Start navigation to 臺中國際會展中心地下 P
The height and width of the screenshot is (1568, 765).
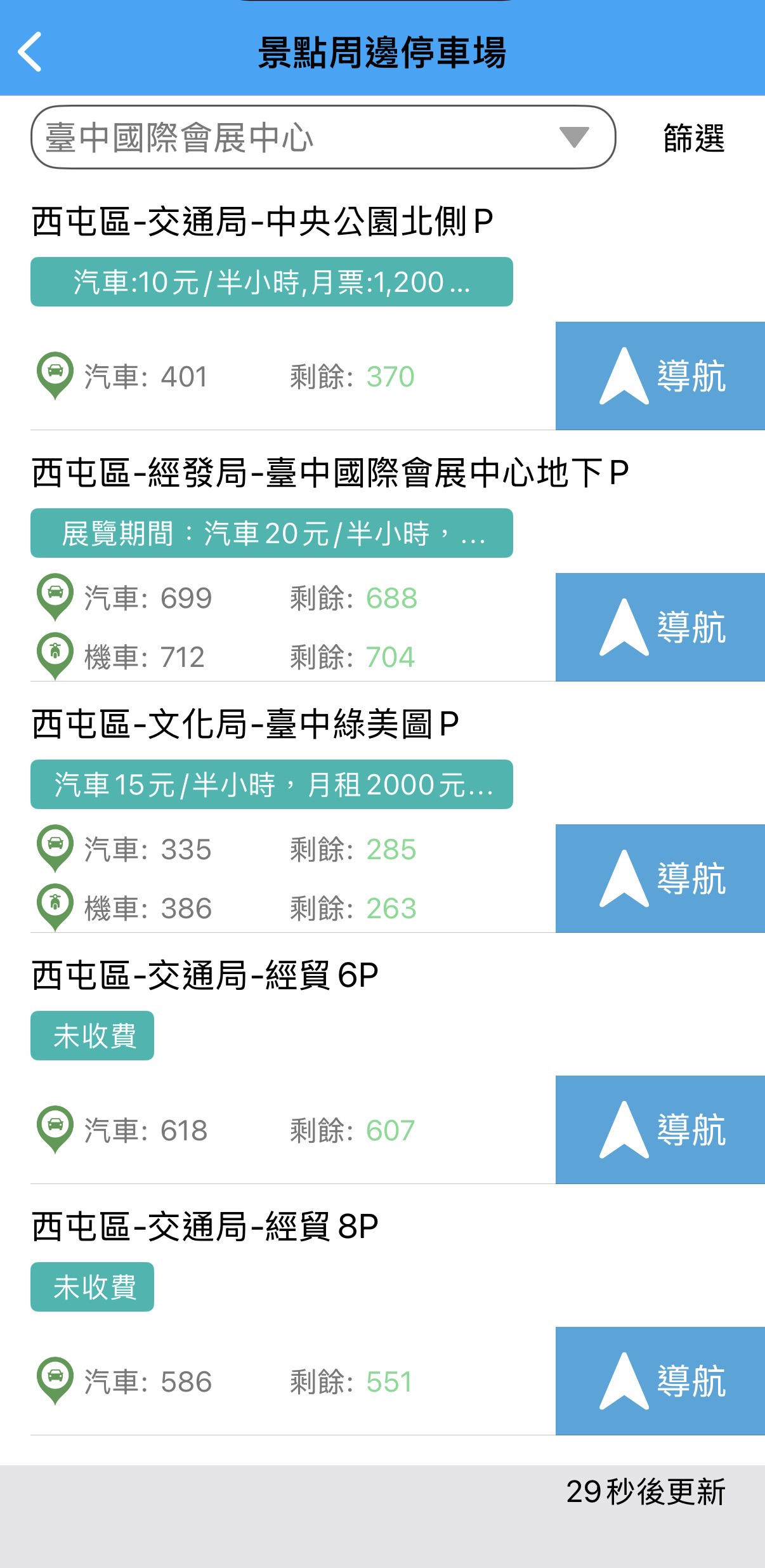click(660, 627)
